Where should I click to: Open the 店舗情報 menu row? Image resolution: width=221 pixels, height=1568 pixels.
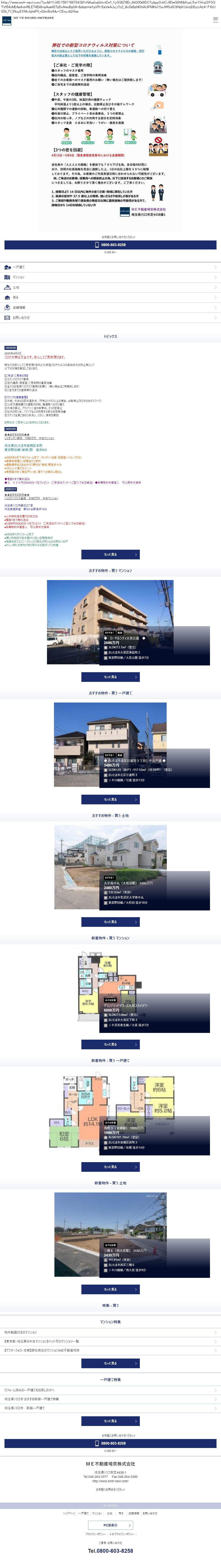click(110, 307)
